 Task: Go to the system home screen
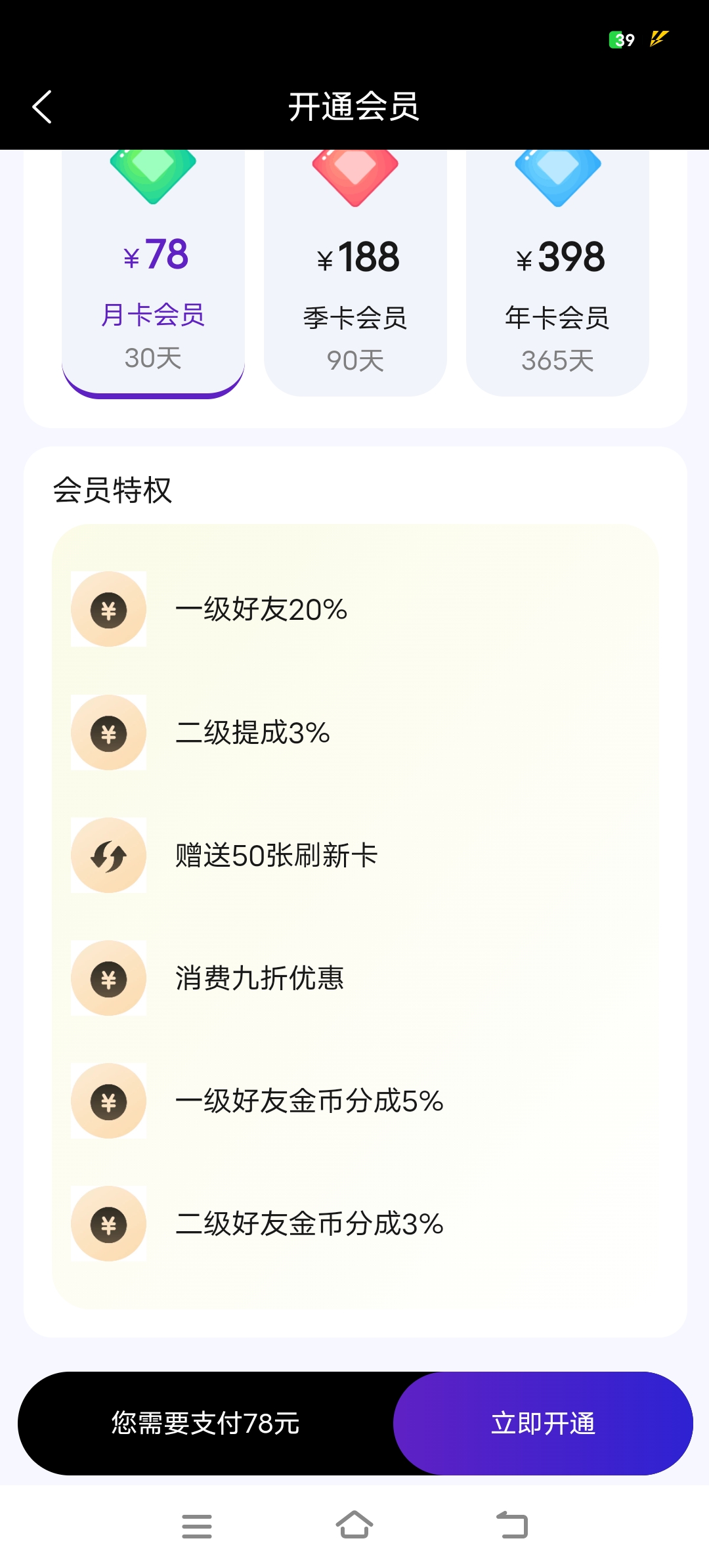(354, 1525)
